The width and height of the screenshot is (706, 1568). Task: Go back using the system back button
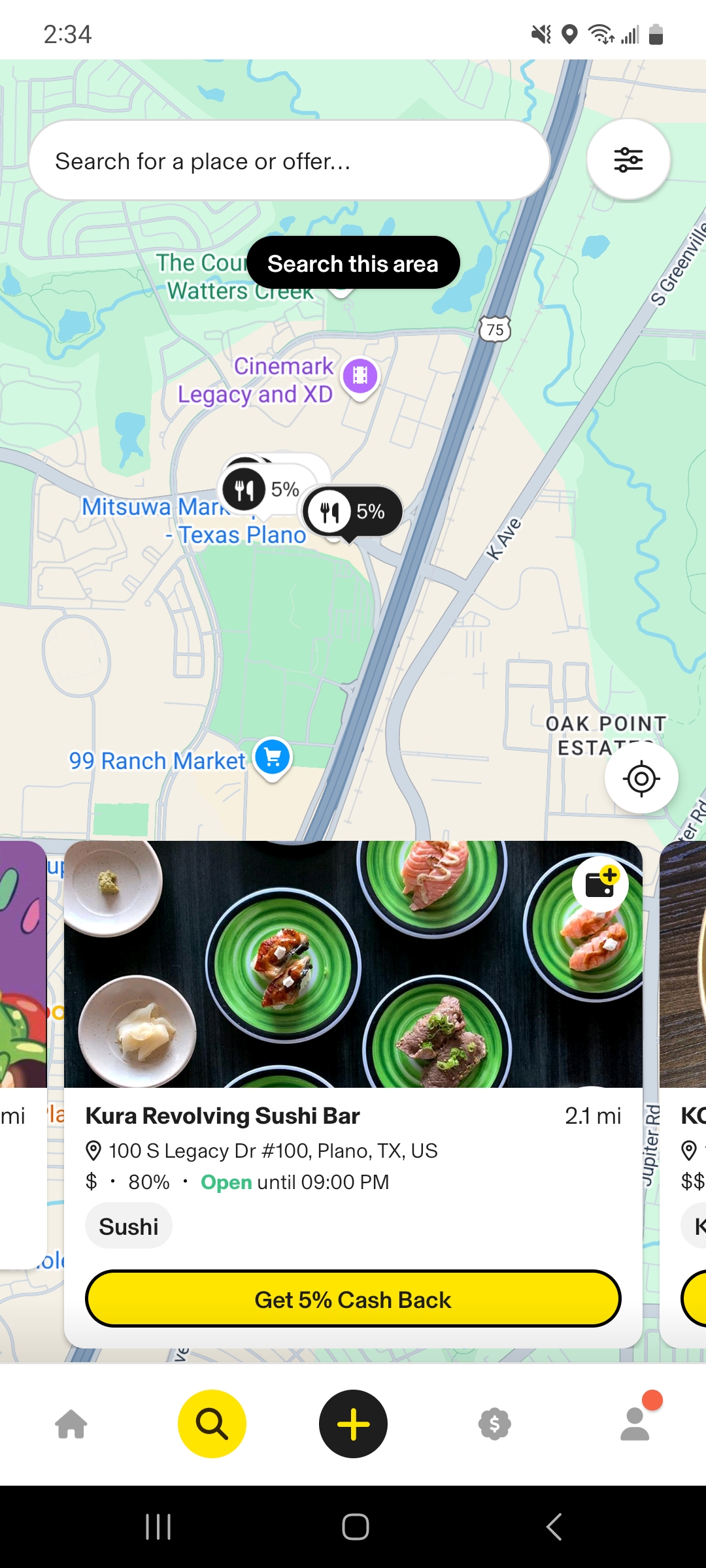(553, 1527)
